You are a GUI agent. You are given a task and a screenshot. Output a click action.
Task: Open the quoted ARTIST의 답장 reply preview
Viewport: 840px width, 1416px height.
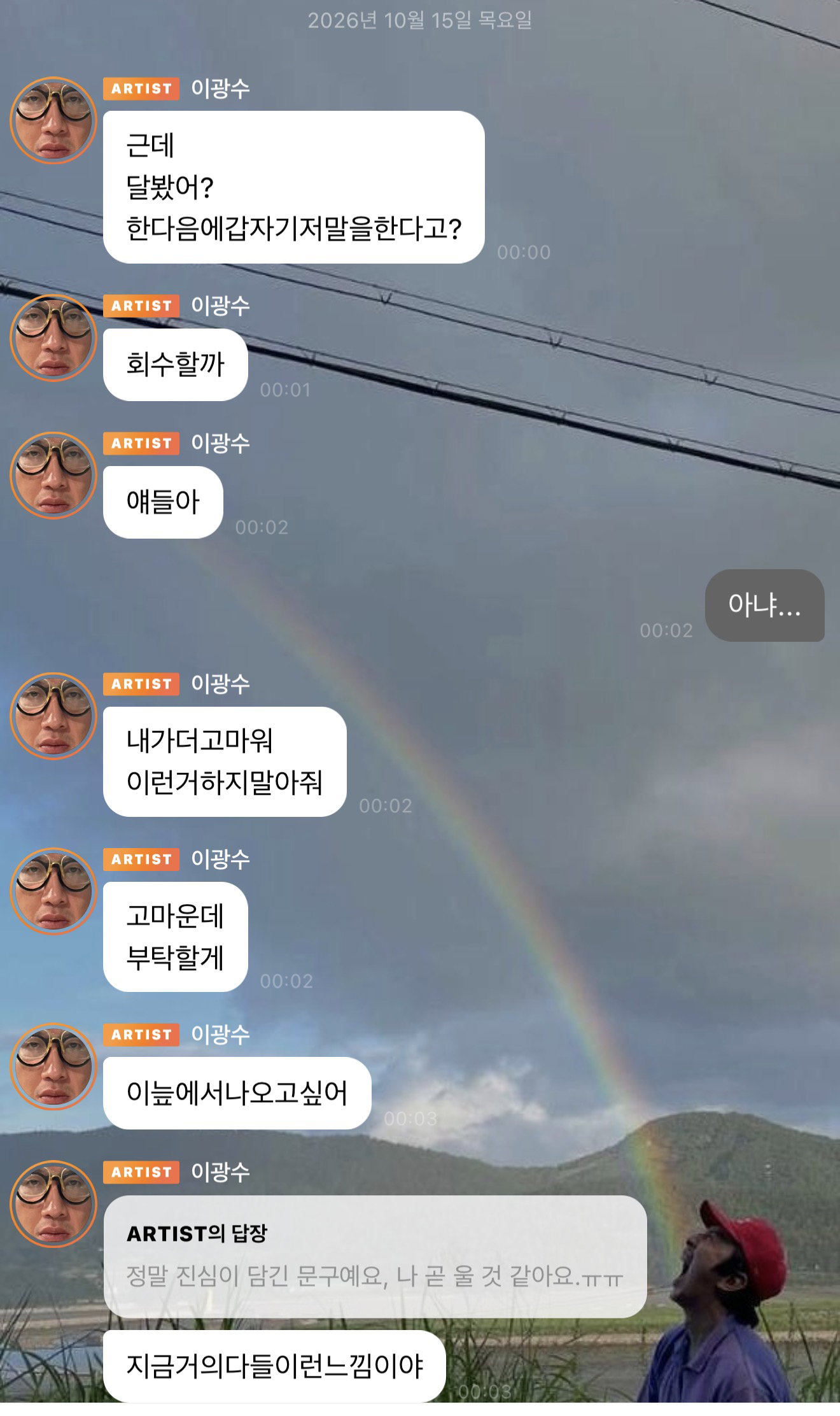pos(375,1256)
